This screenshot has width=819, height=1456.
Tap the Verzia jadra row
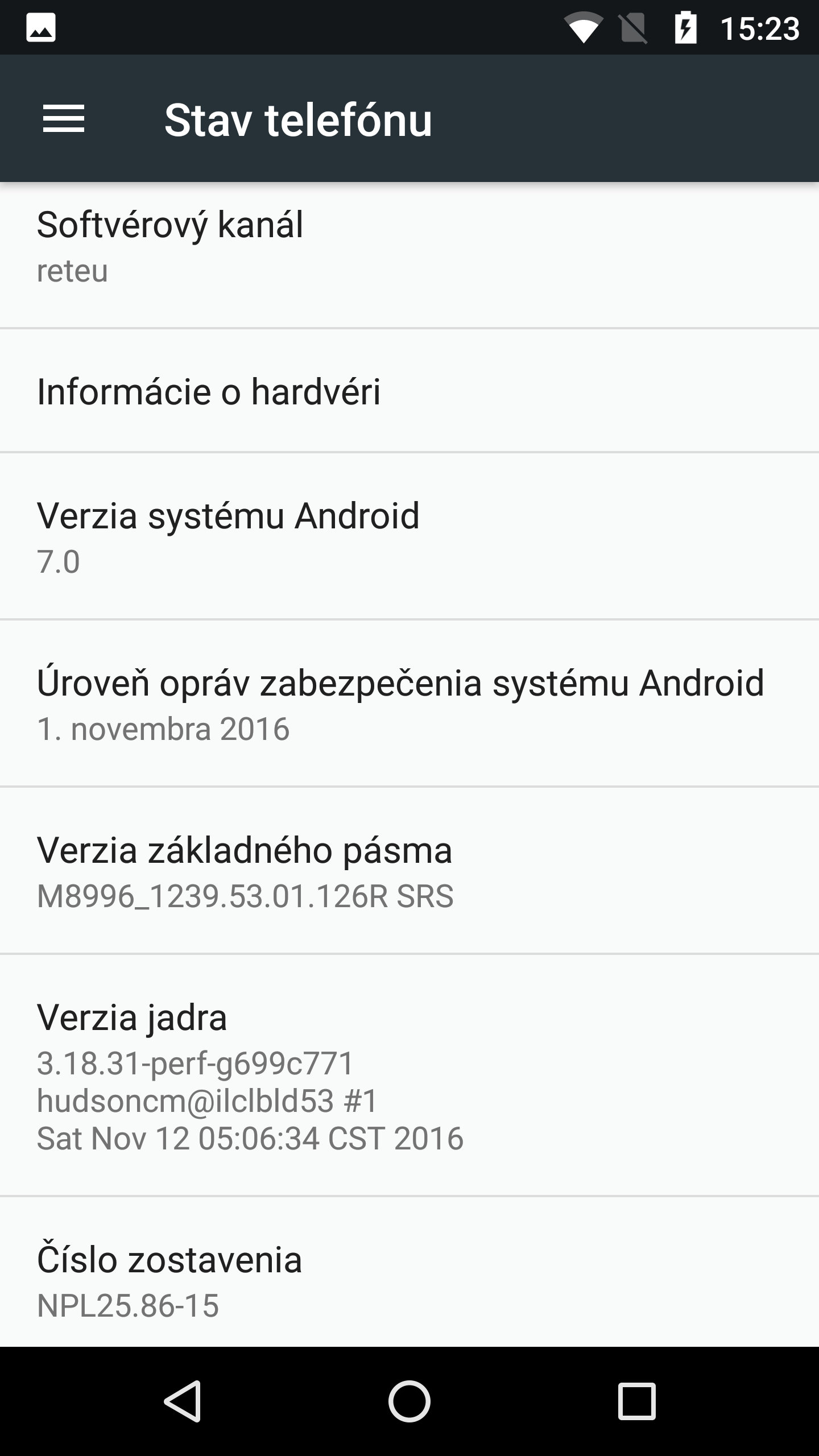[x=409, y=1076]
